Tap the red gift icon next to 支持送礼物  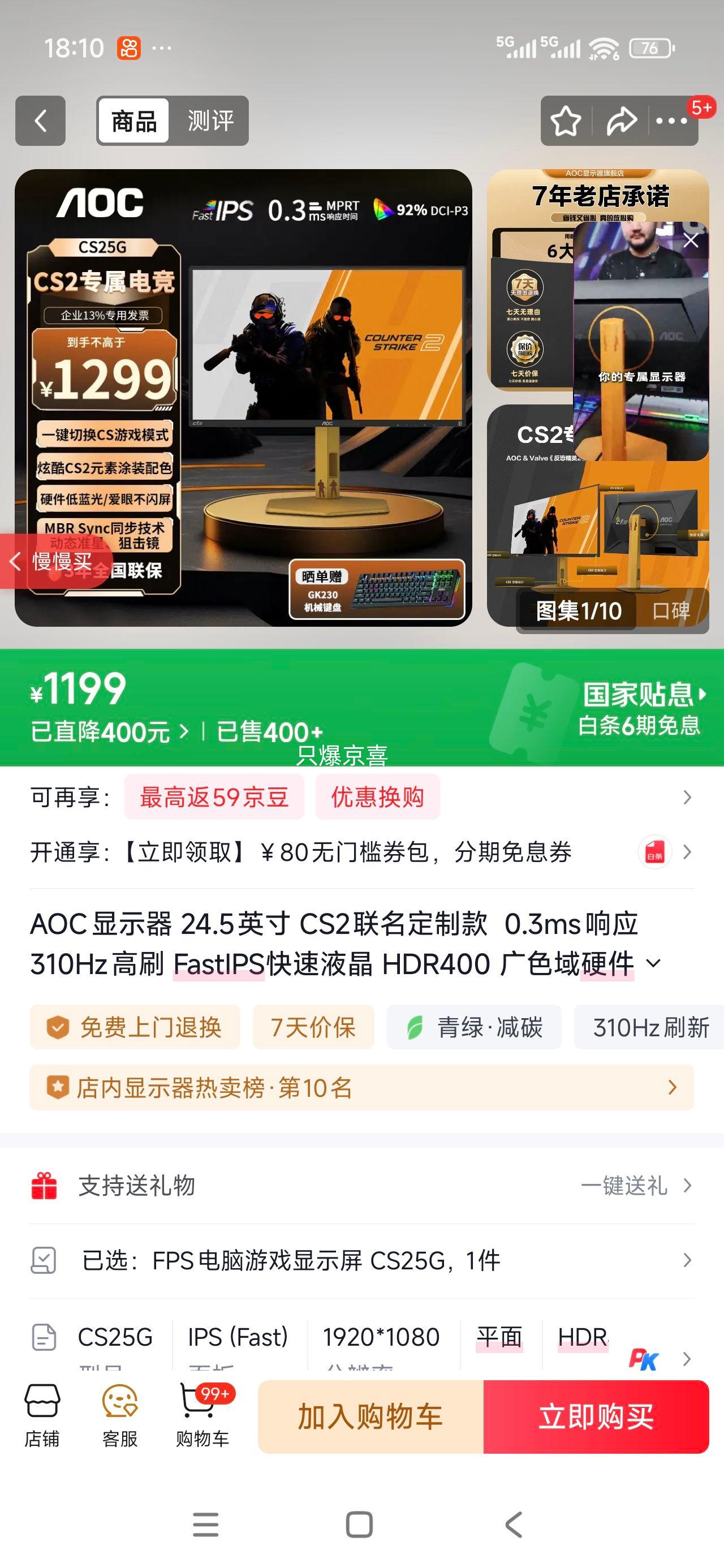point(42,1186)
